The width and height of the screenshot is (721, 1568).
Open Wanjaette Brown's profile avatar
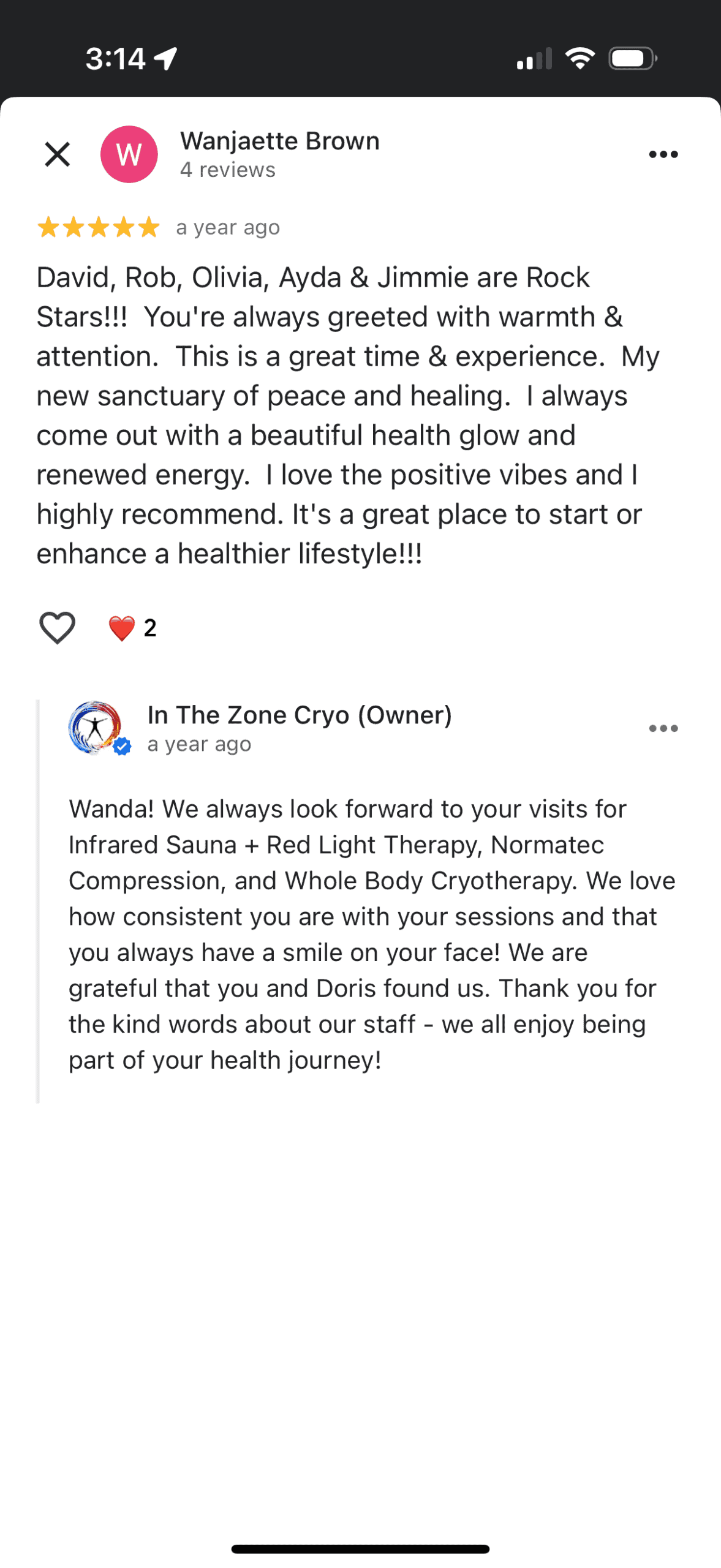129,154
